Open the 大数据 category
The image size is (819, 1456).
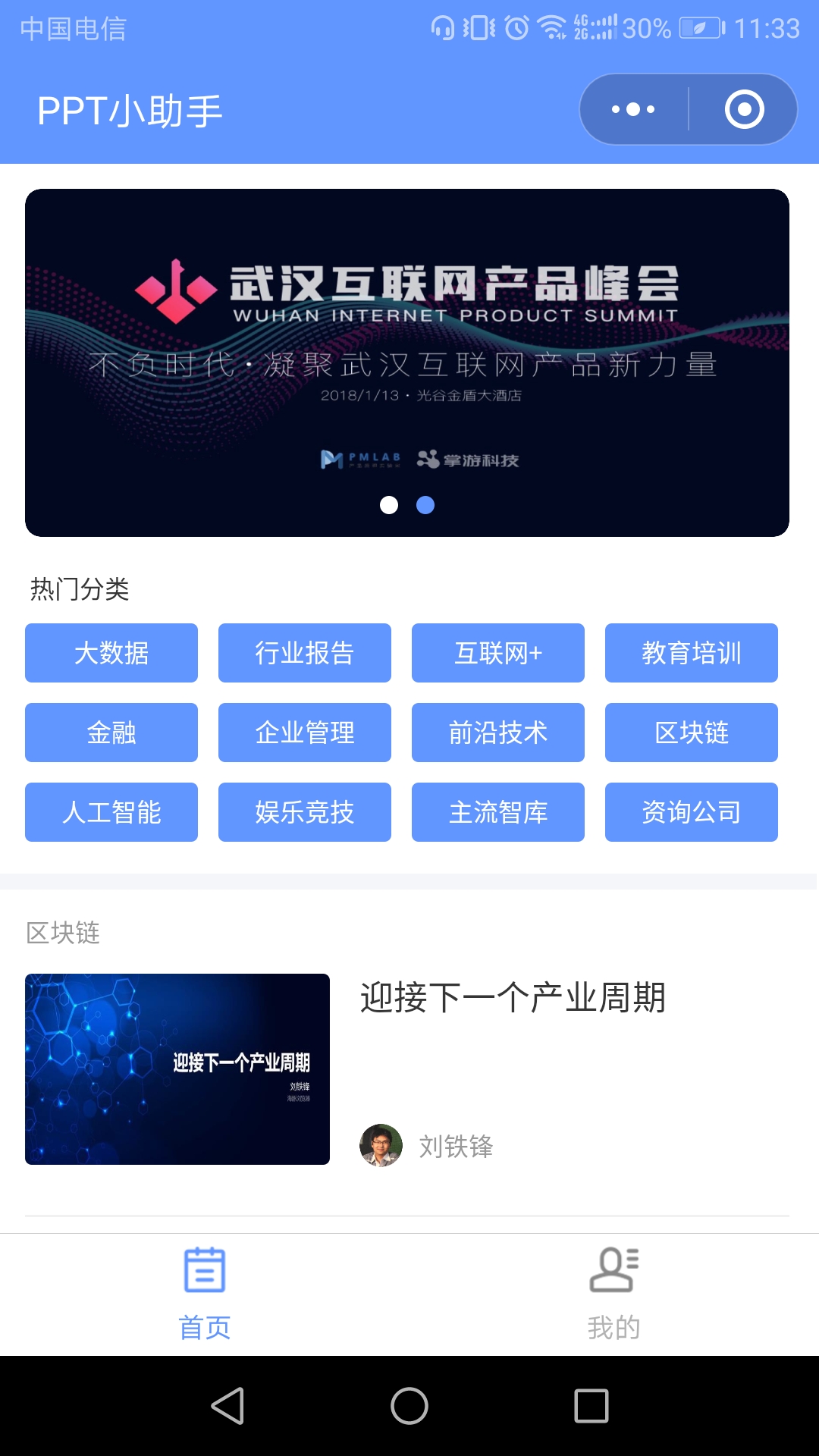pyautogui.click(x=111, y=653)
